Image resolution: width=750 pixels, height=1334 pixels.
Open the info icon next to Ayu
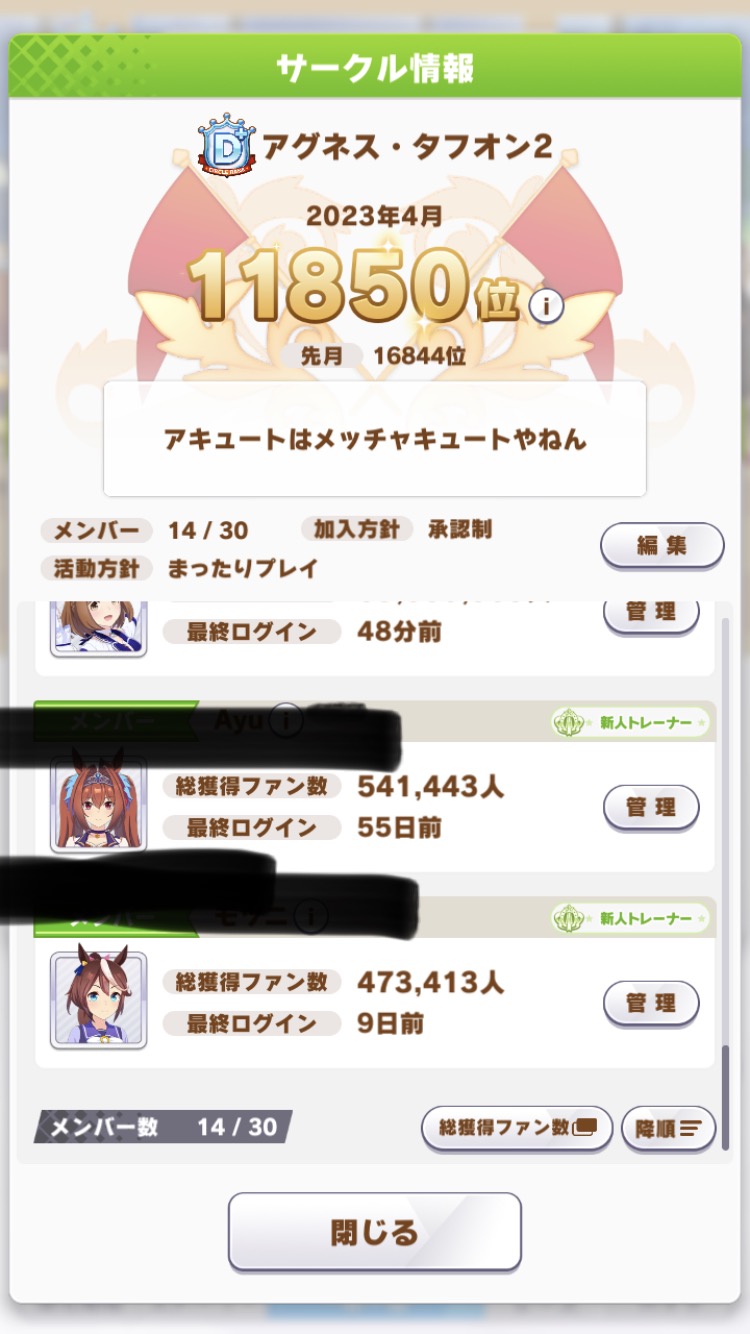(288, 719)
